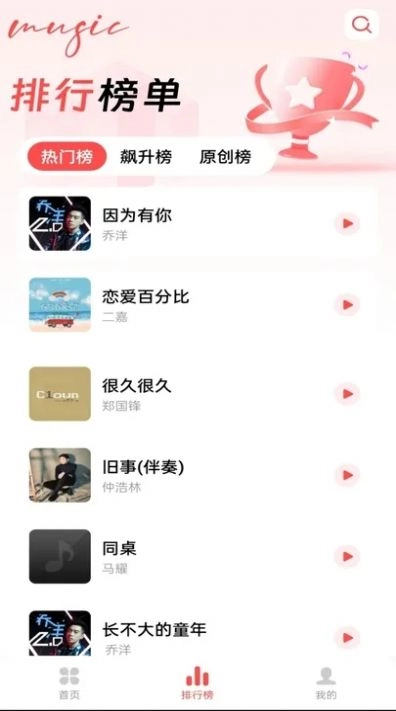Open the 恋爱百分比 song row
Viewport: 396px width, 711px height.
click(198, 305)
